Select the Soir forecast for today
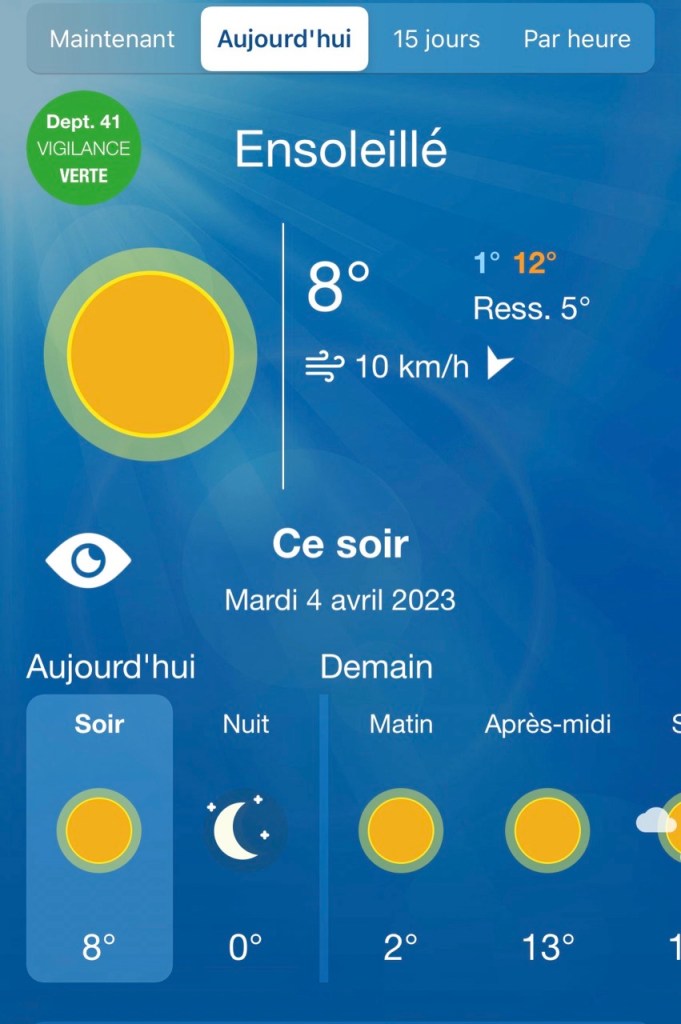The image size is (681, 1024). 99,837
